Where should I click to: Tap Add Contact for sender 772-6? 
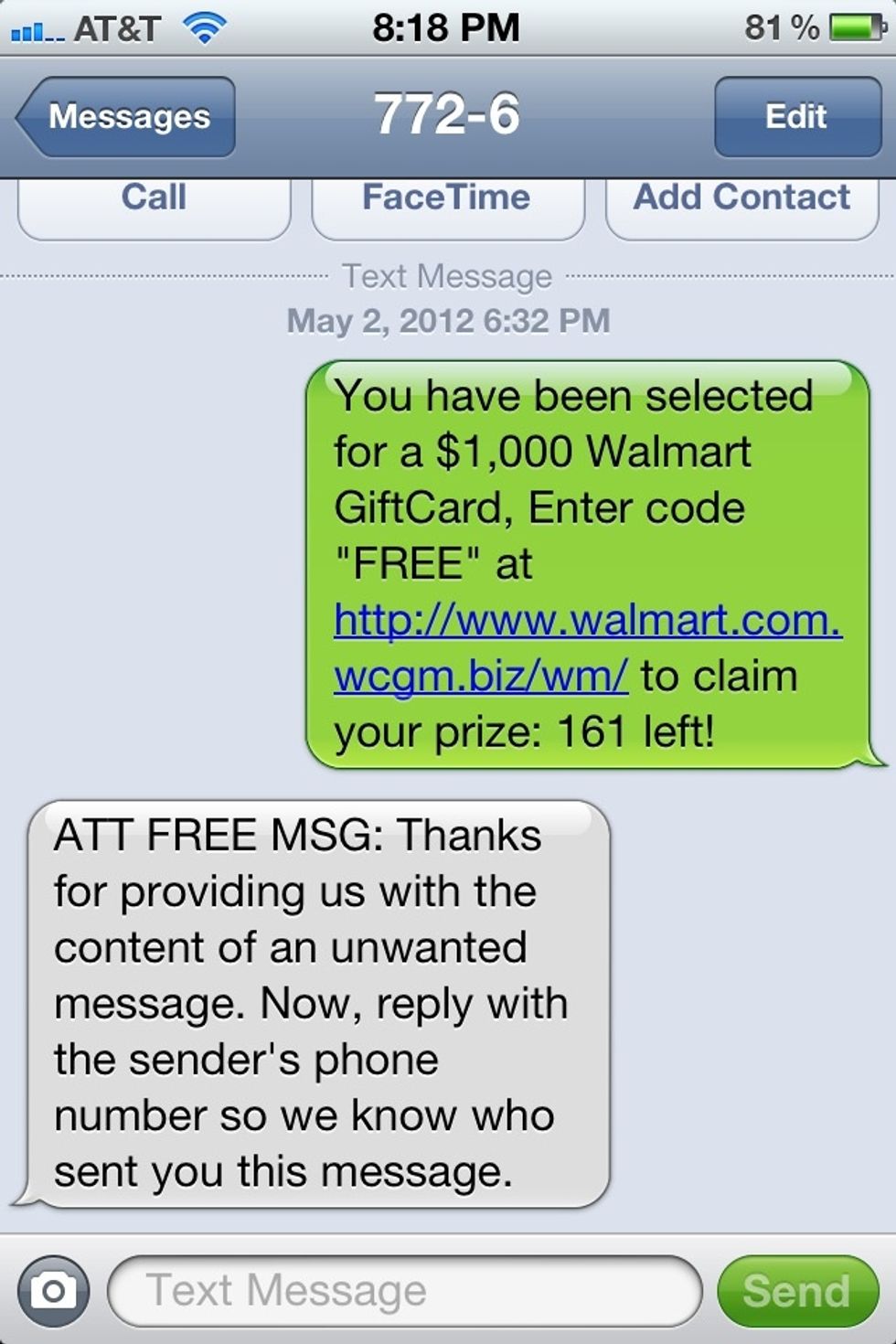pos(742,197)
